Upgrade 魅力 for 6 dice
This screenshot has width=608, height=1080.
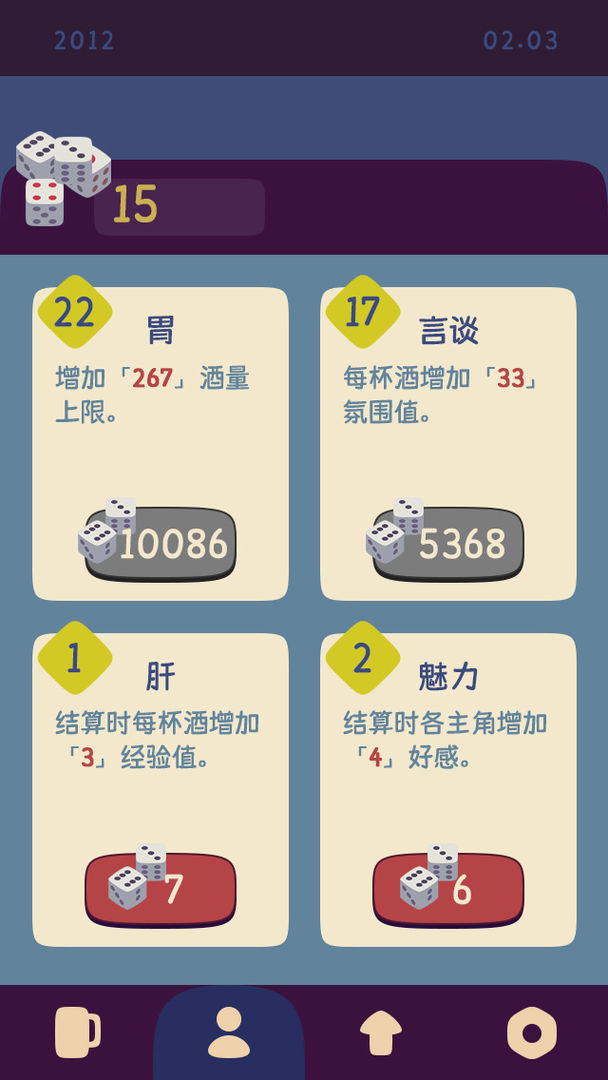448,888
